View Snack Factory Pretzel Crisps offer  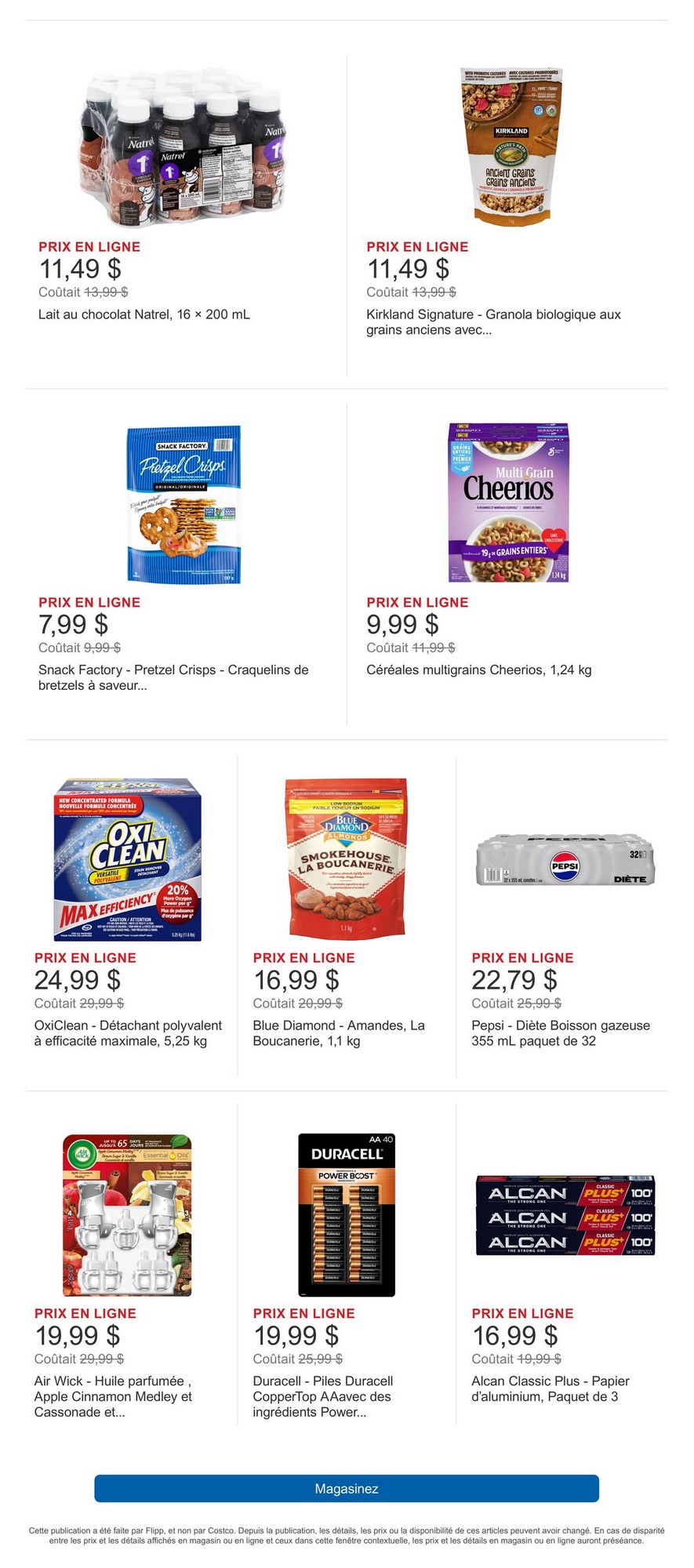click(x=184, y=504)
